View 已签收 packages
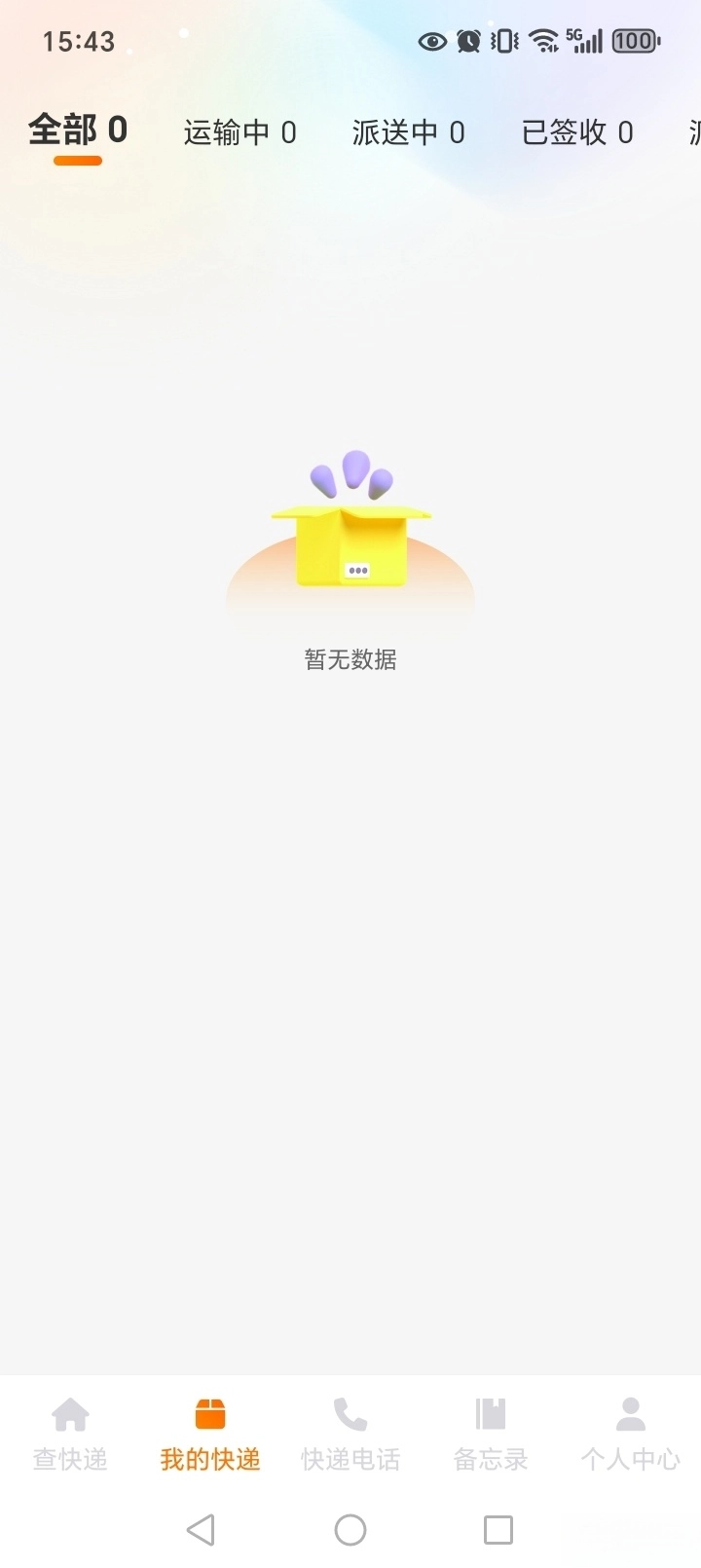Viewport: 701px width, 1568px height. click(x=577, y=132)
